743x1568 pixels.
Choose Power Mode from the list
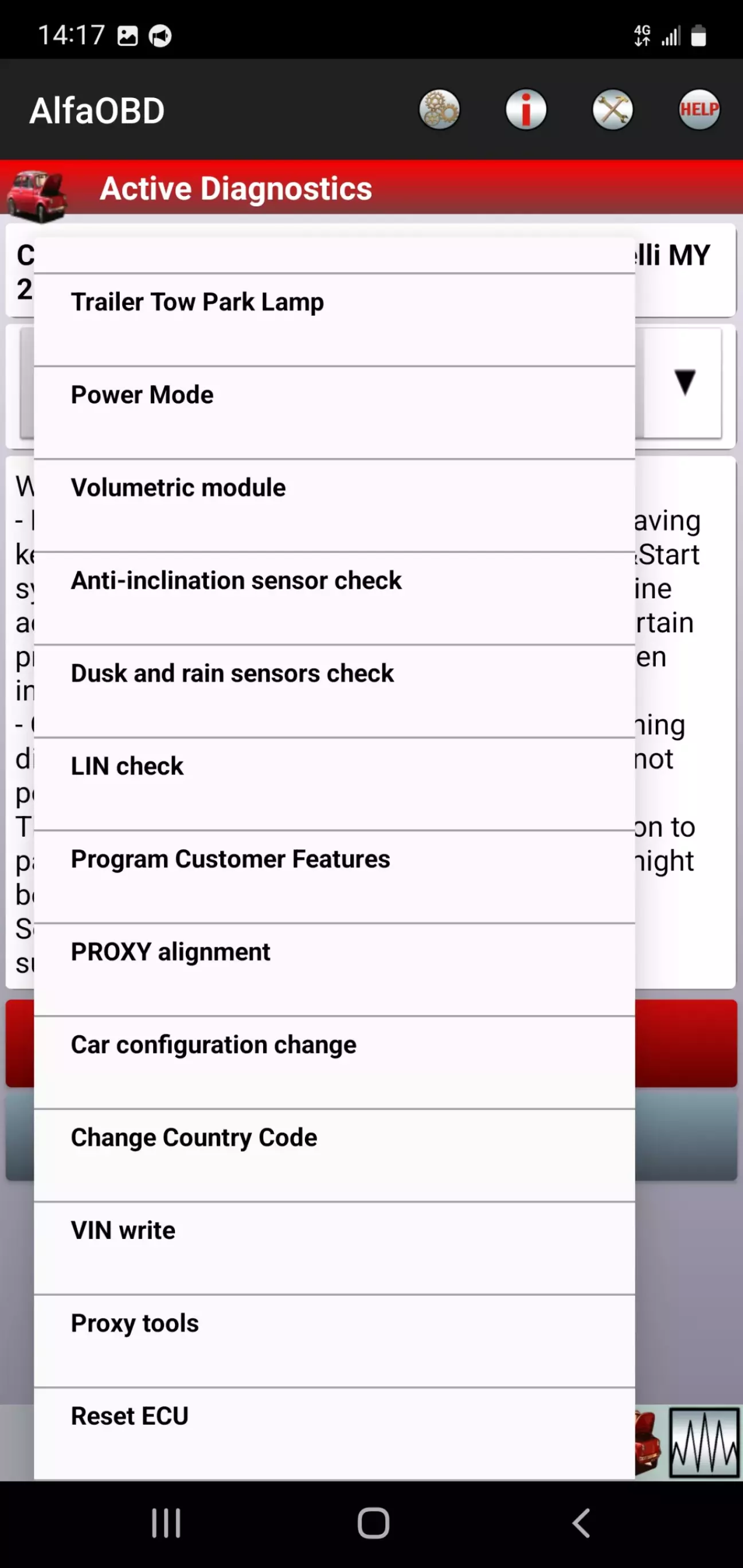tap(334, 412)
